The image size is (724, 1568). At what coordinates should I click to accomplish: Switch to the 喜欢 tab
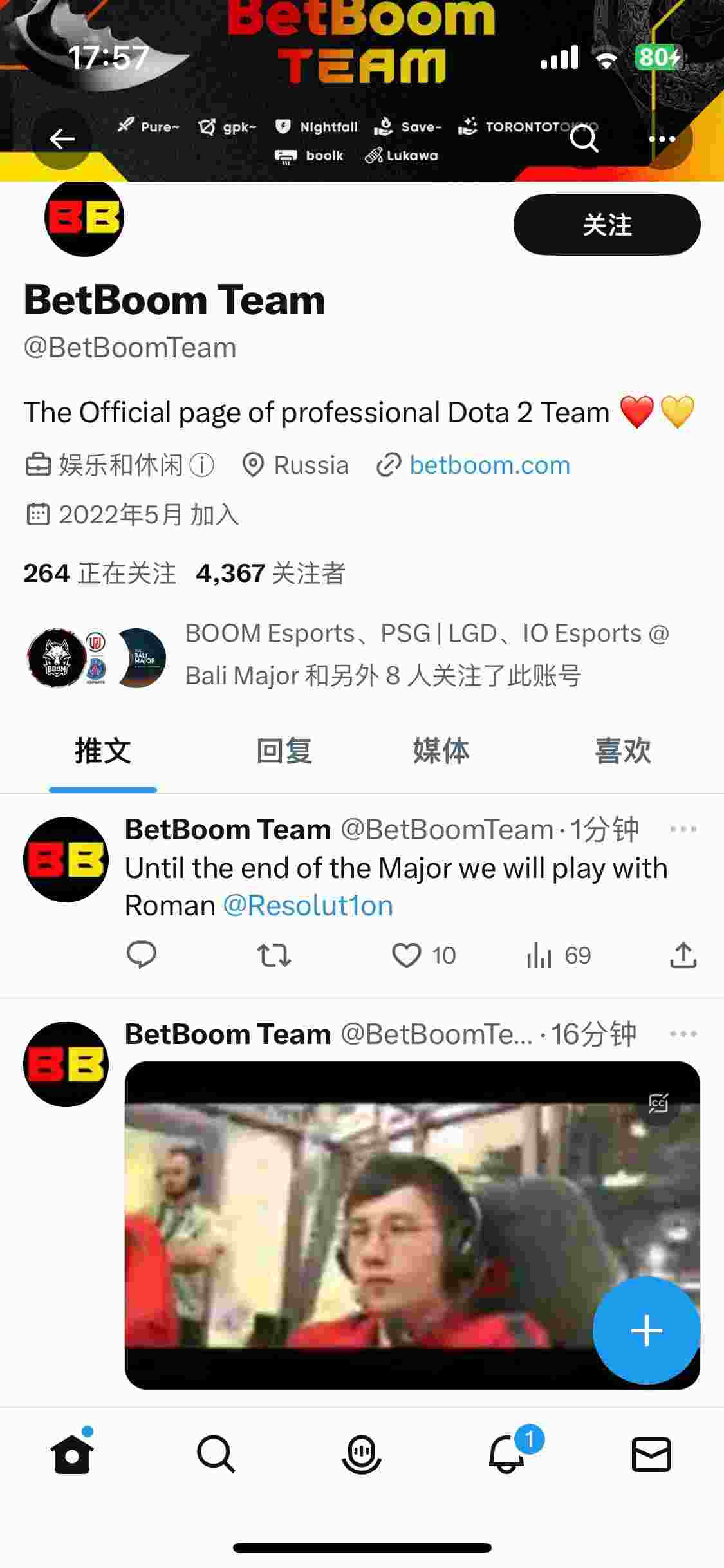click(622, 751)
